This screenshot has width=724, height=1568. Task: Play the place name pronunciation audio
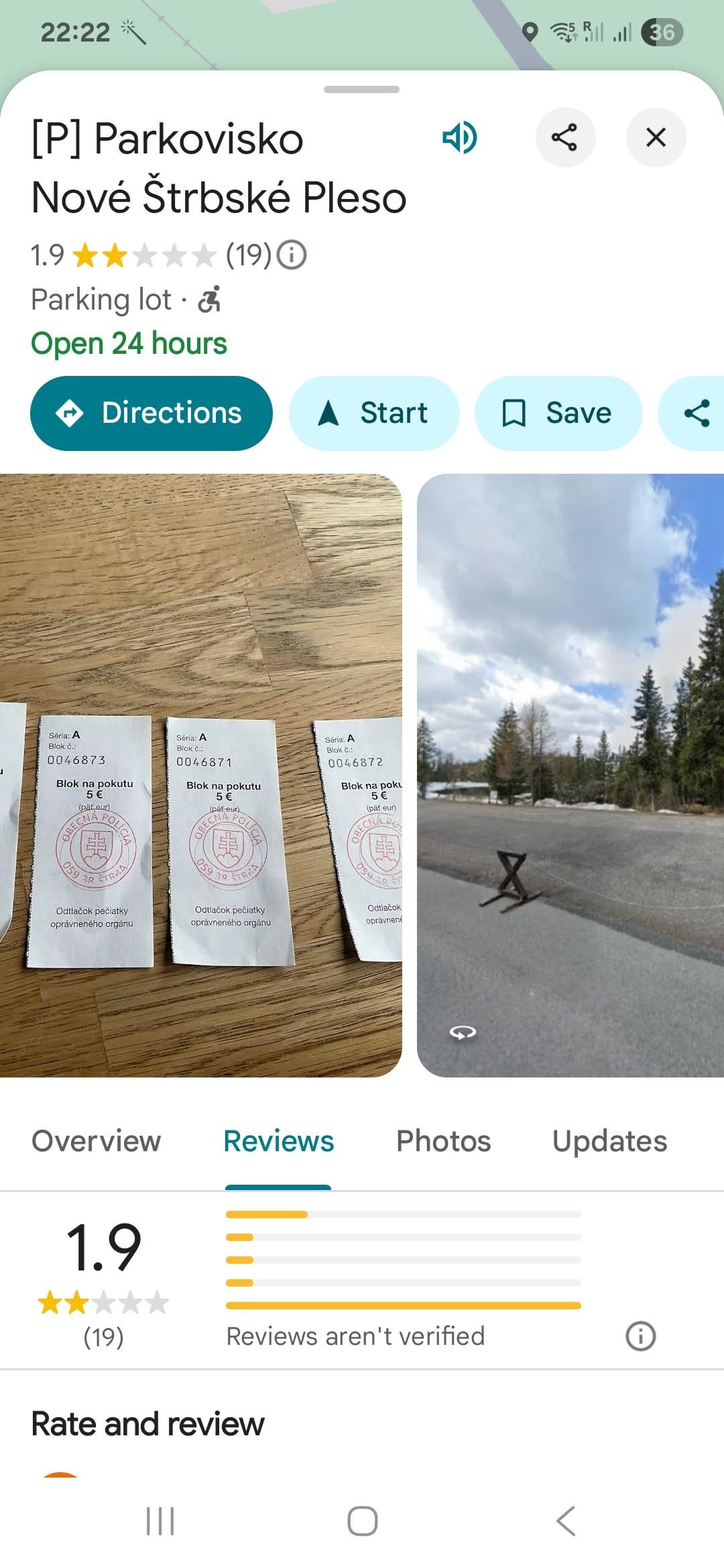pyautogui.click(x=460, y=137)
